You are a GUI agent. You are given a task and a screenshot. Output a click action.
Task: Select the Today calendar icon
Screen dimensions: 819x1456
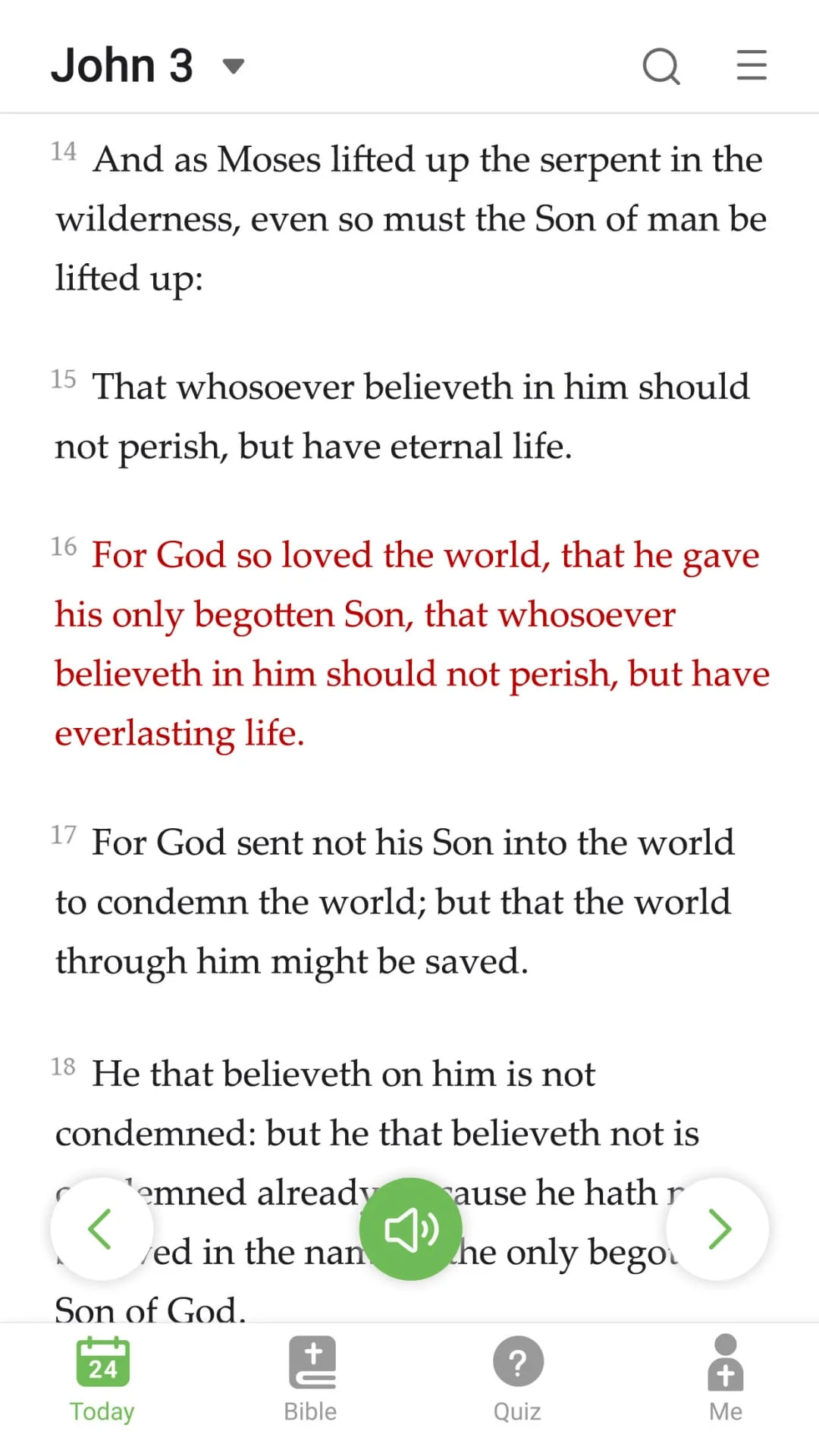[102, 1363]
